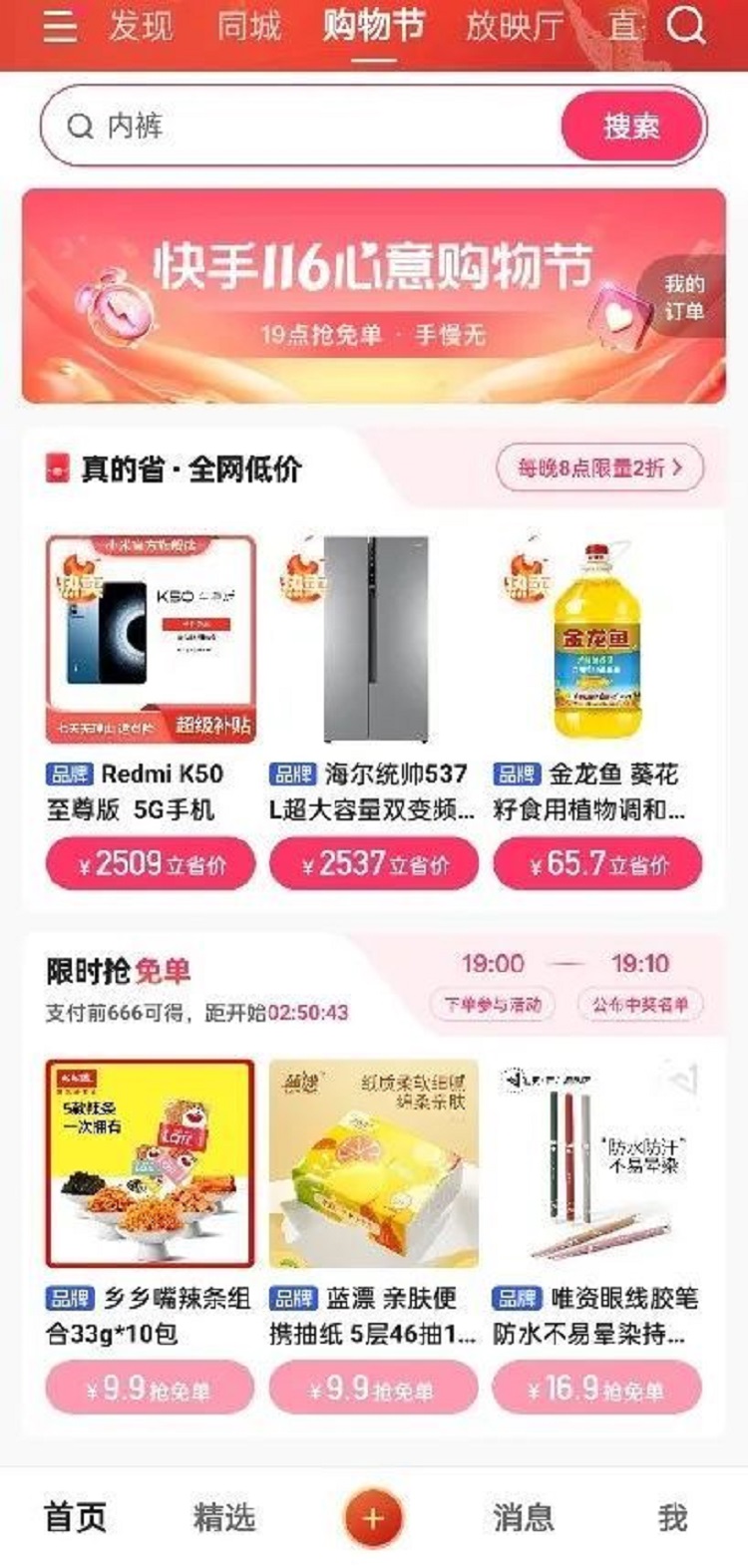Open 我的订单 on the banner

(x=684, y=298)
